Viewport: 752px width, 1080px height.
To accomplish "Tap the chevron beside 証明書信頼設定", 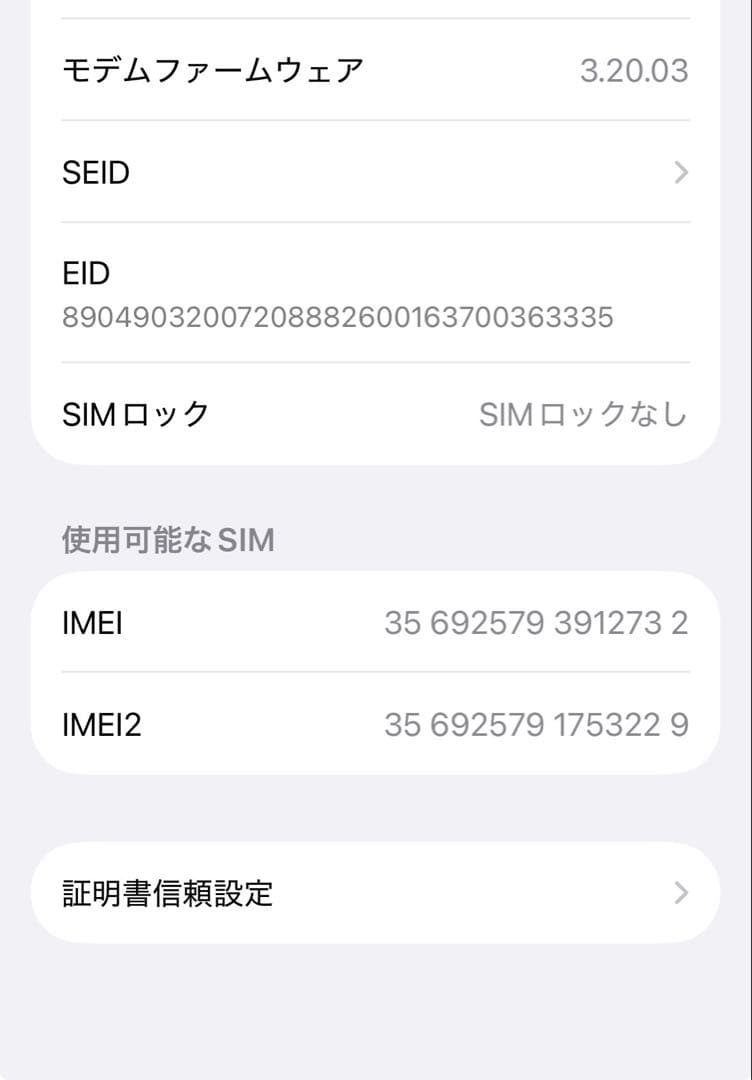I will click(679, 893).
